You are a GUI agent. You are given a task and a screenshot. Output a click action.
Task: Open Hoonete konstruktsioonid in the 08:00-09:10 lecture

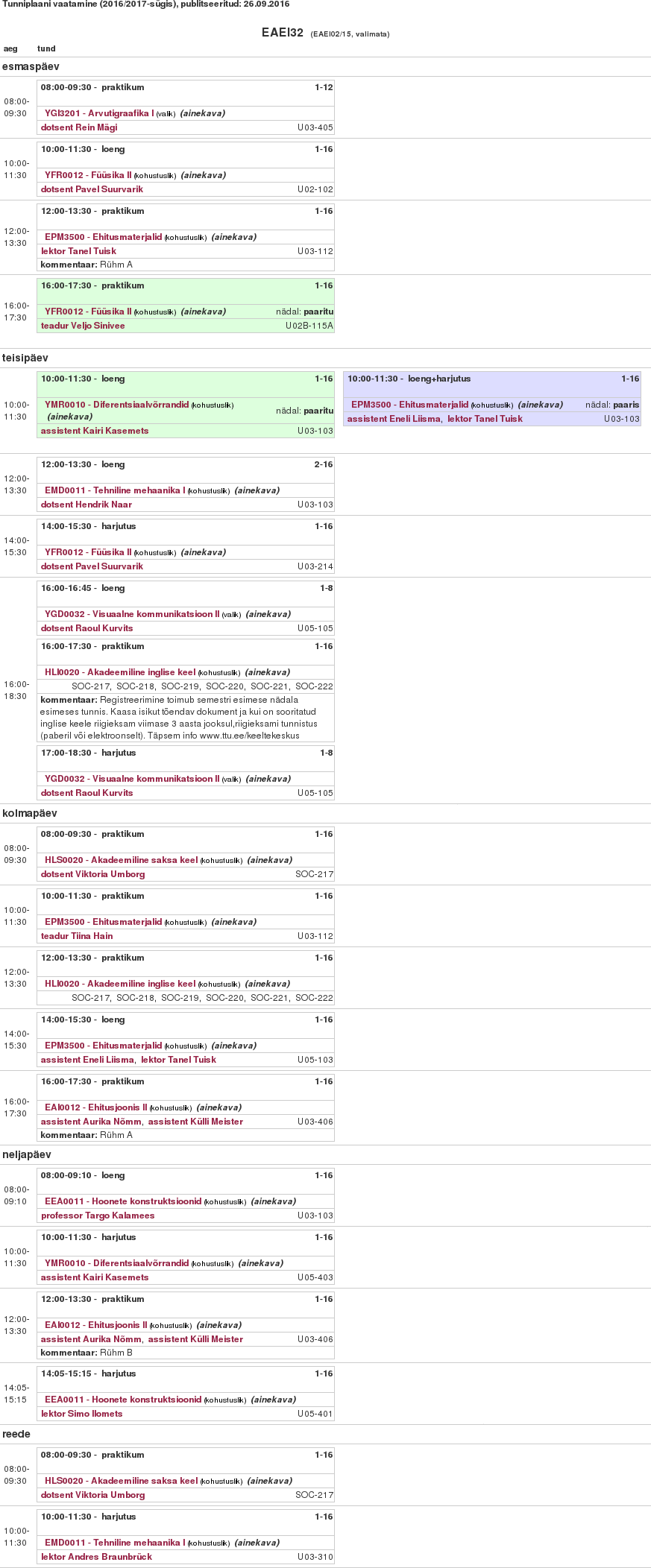(123, 1201)
